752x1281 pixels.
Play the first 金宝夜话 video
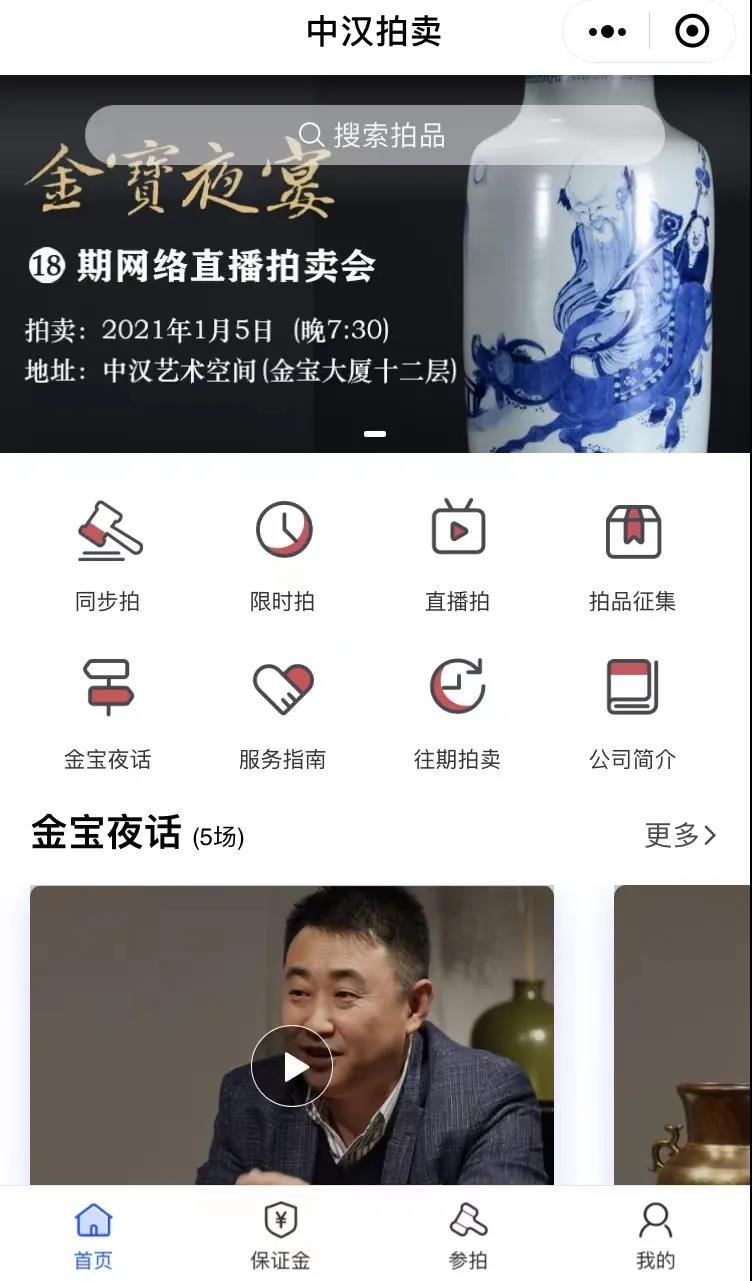292,1066
